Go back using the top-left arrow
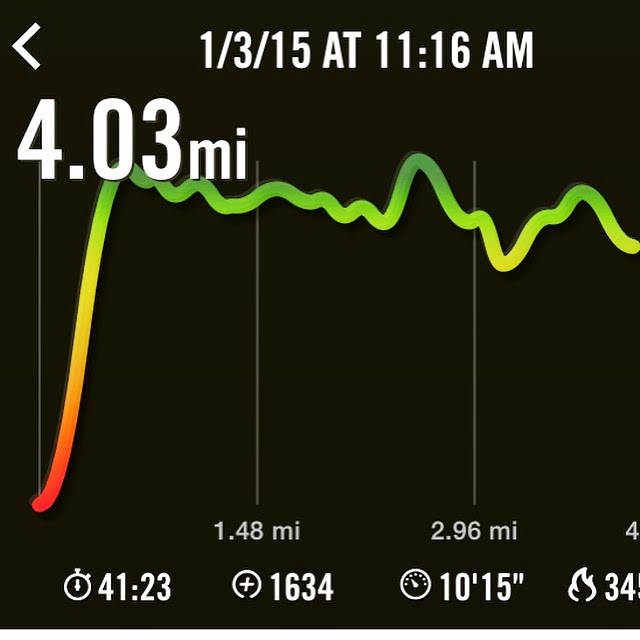 pos(27,46)
